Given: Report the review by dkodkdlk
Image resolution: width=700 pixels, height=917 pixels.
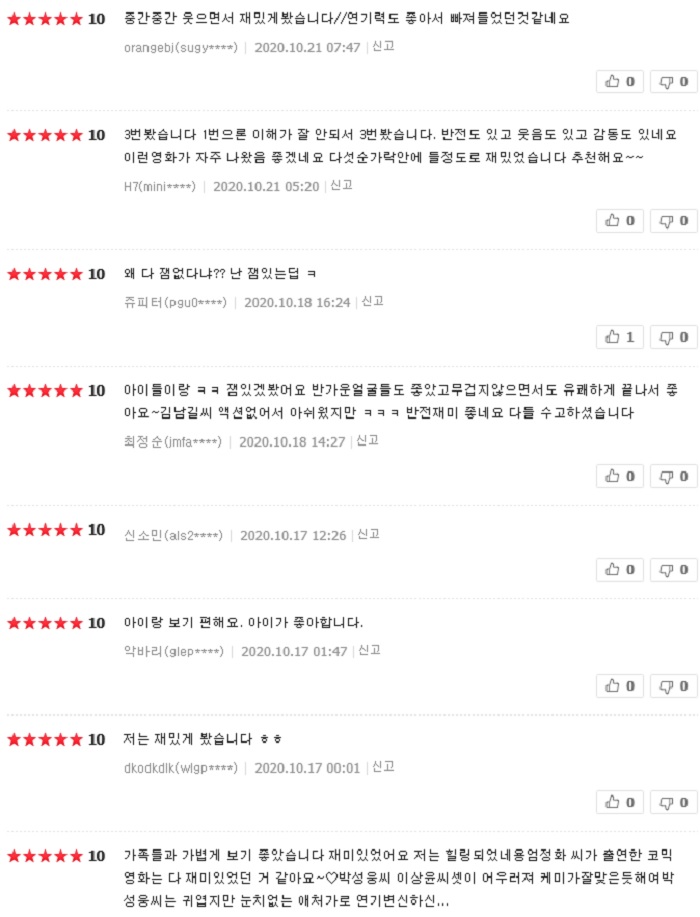Looking at the screenshot, I should point(383,767).
